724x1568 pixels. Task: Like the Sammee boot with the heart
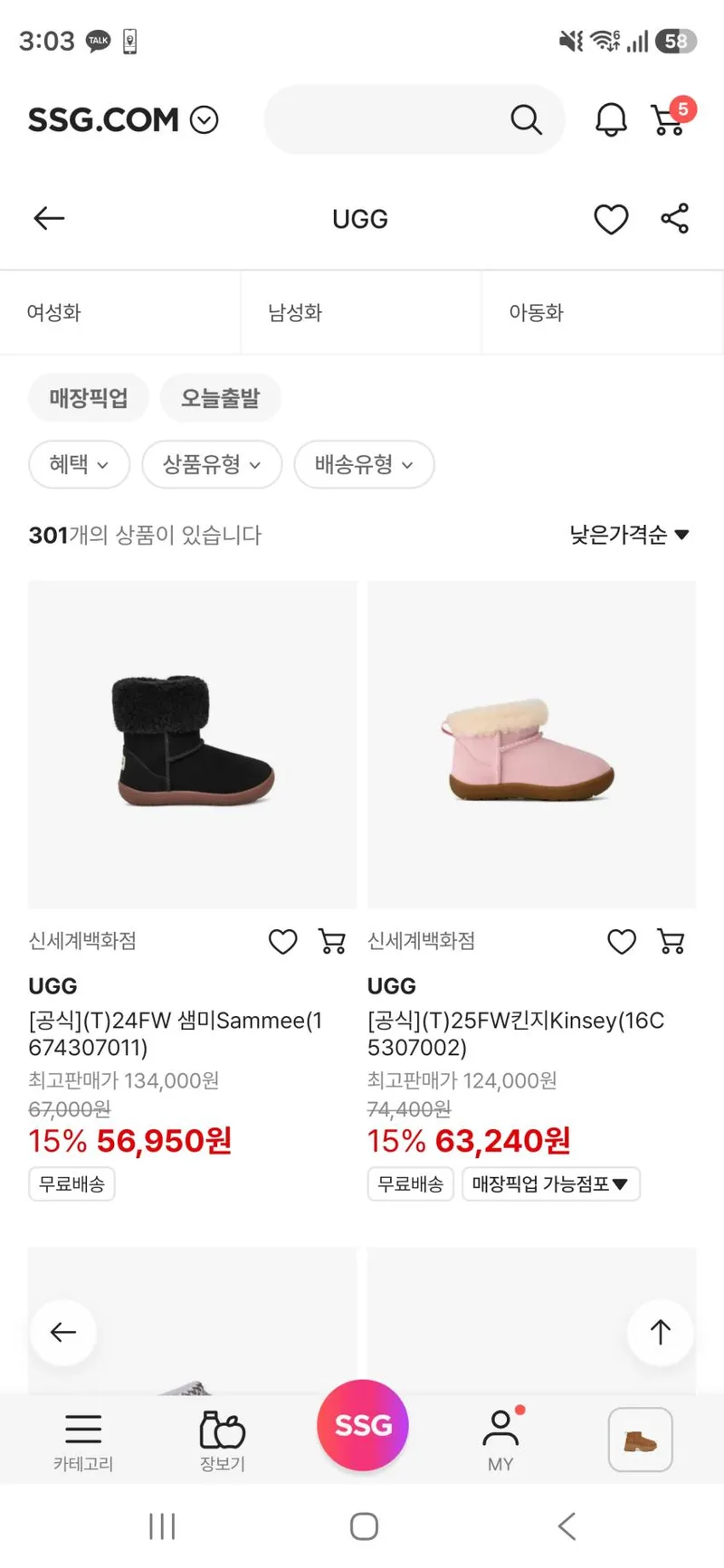coord(283,942)
